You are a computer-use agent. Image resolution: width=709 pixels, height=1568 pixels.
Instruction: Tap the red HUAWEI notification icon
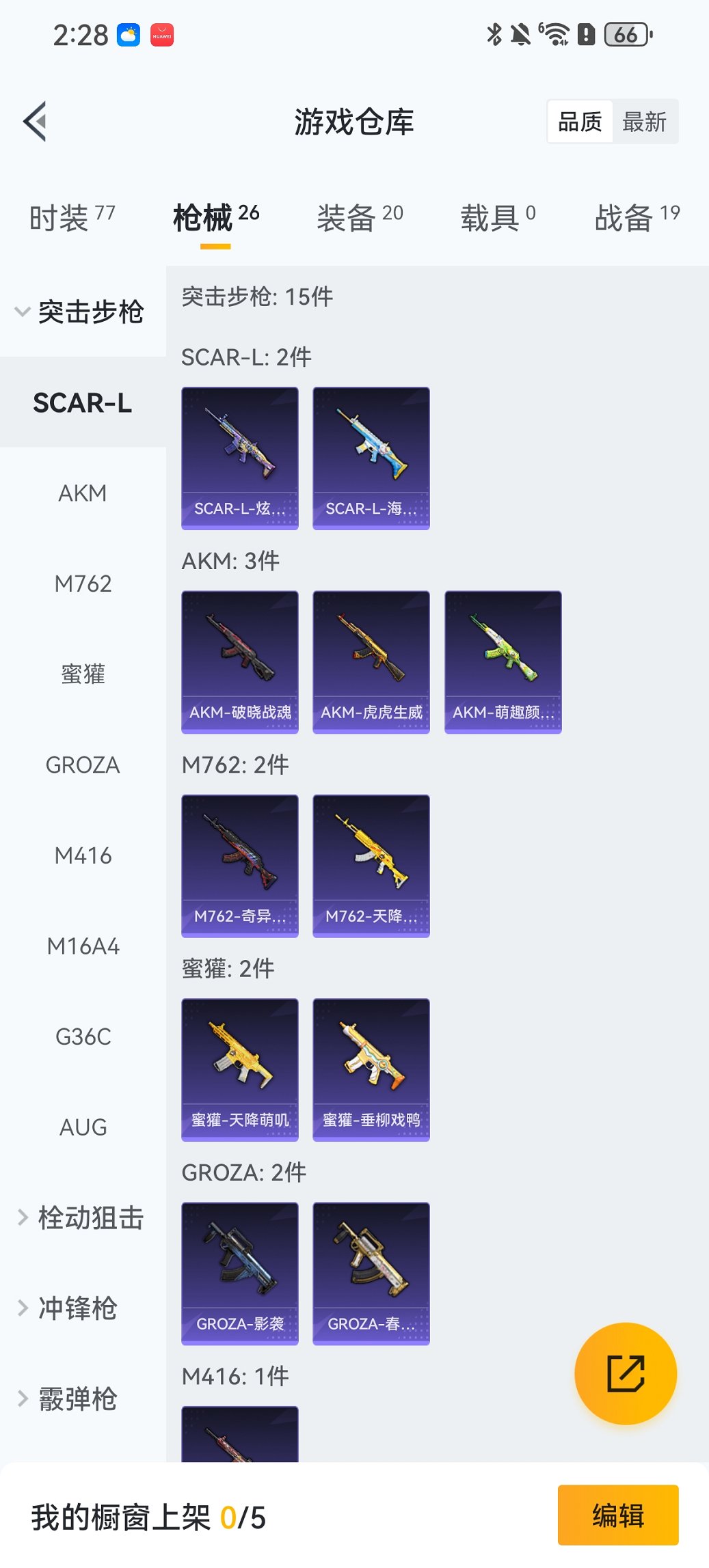tap(163, 33)
